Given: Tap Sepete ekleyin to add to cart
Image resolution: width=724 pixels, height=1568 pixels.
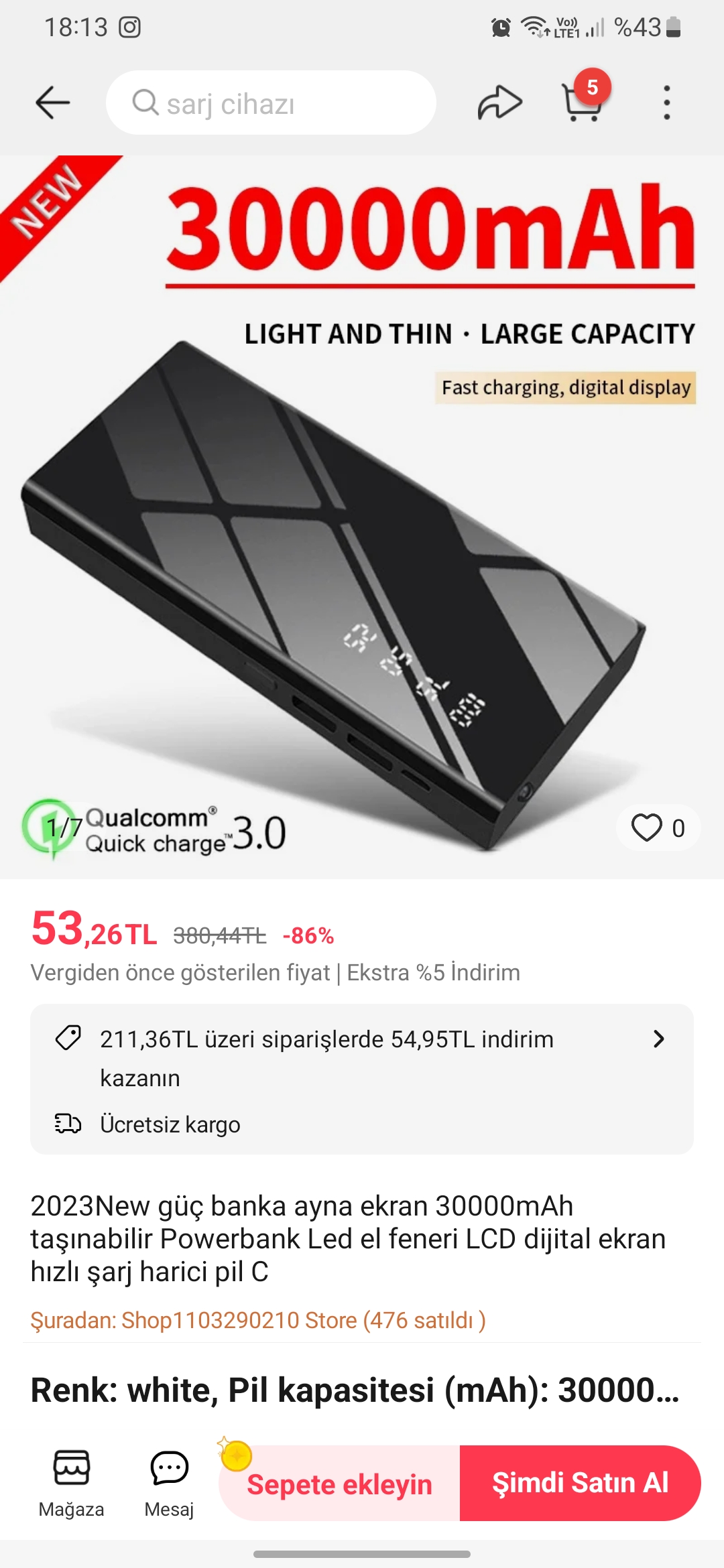Looking at the screenshot, I should [x=339, y=1484].
